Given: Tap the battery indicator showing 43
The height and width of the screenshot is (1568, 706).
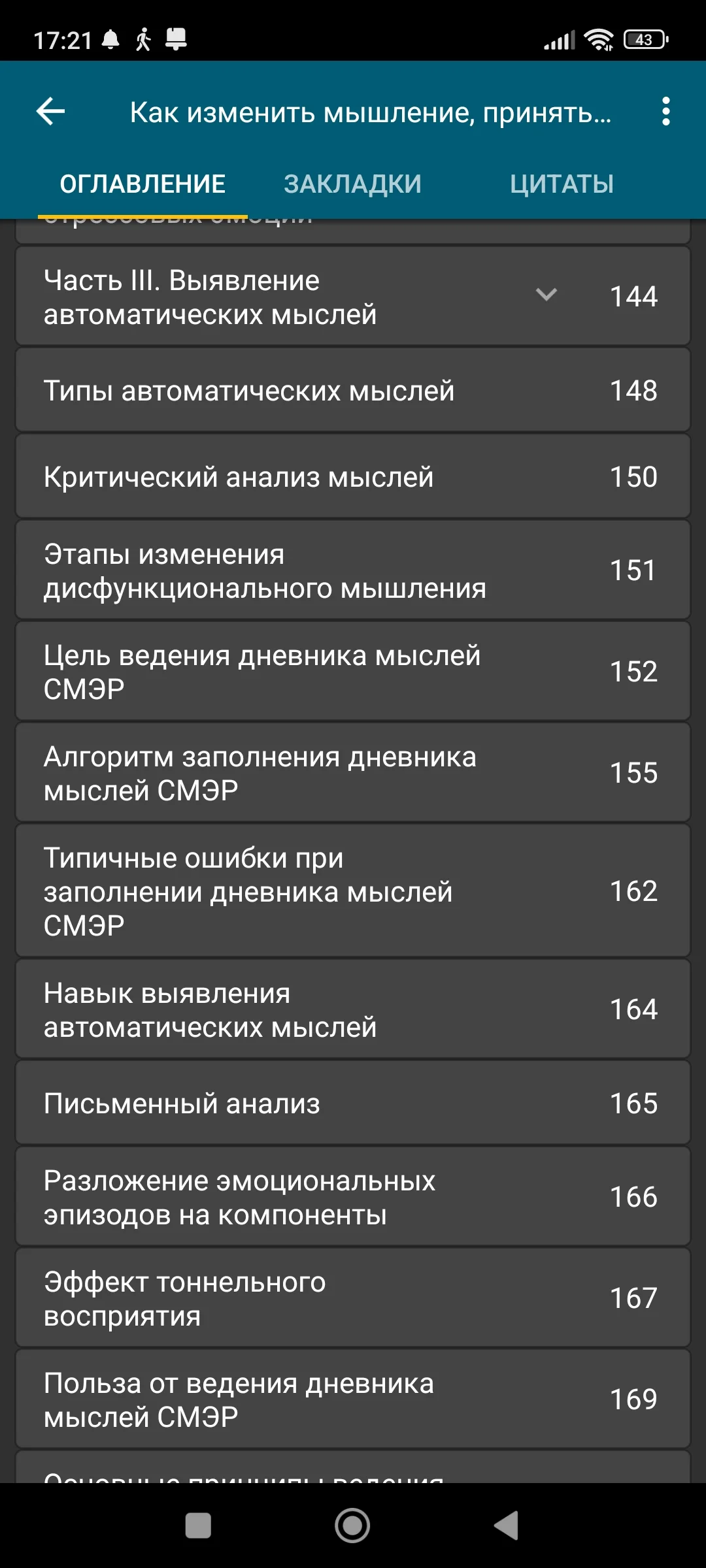Looking at the screenshot, I should point(644,39).
